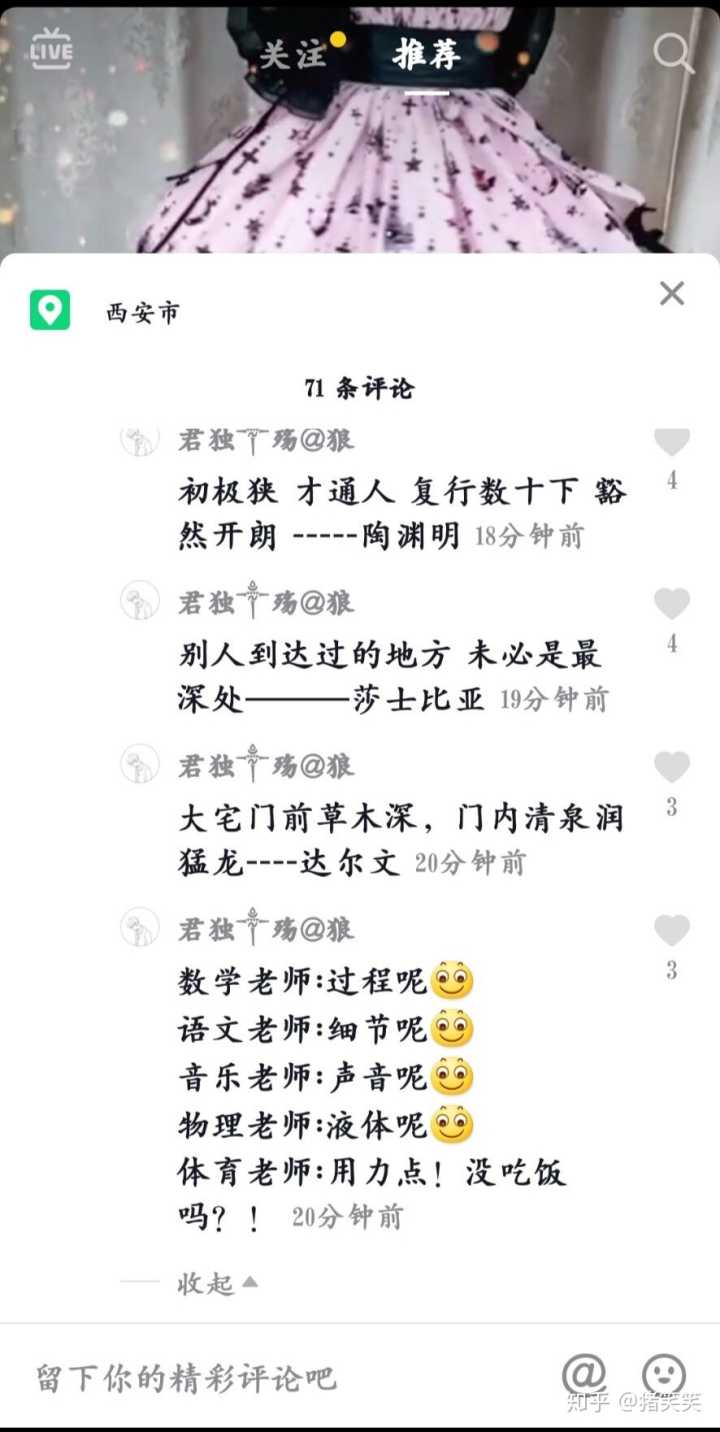Switch to the 关注 tab
Screen dimensions: 720x1432
pyautogui.click(x=293, y=55)
